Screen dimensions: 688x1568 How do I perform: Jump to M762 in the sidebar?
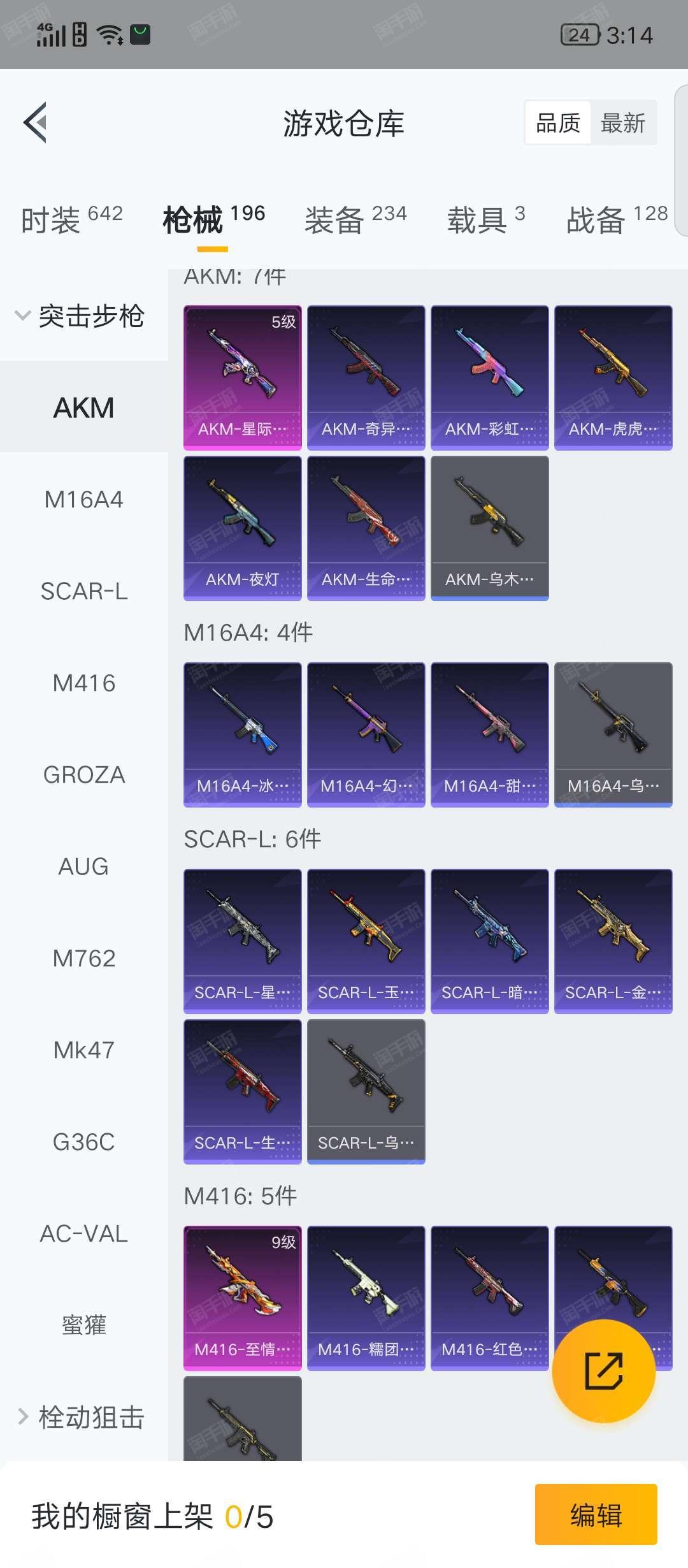83,958
